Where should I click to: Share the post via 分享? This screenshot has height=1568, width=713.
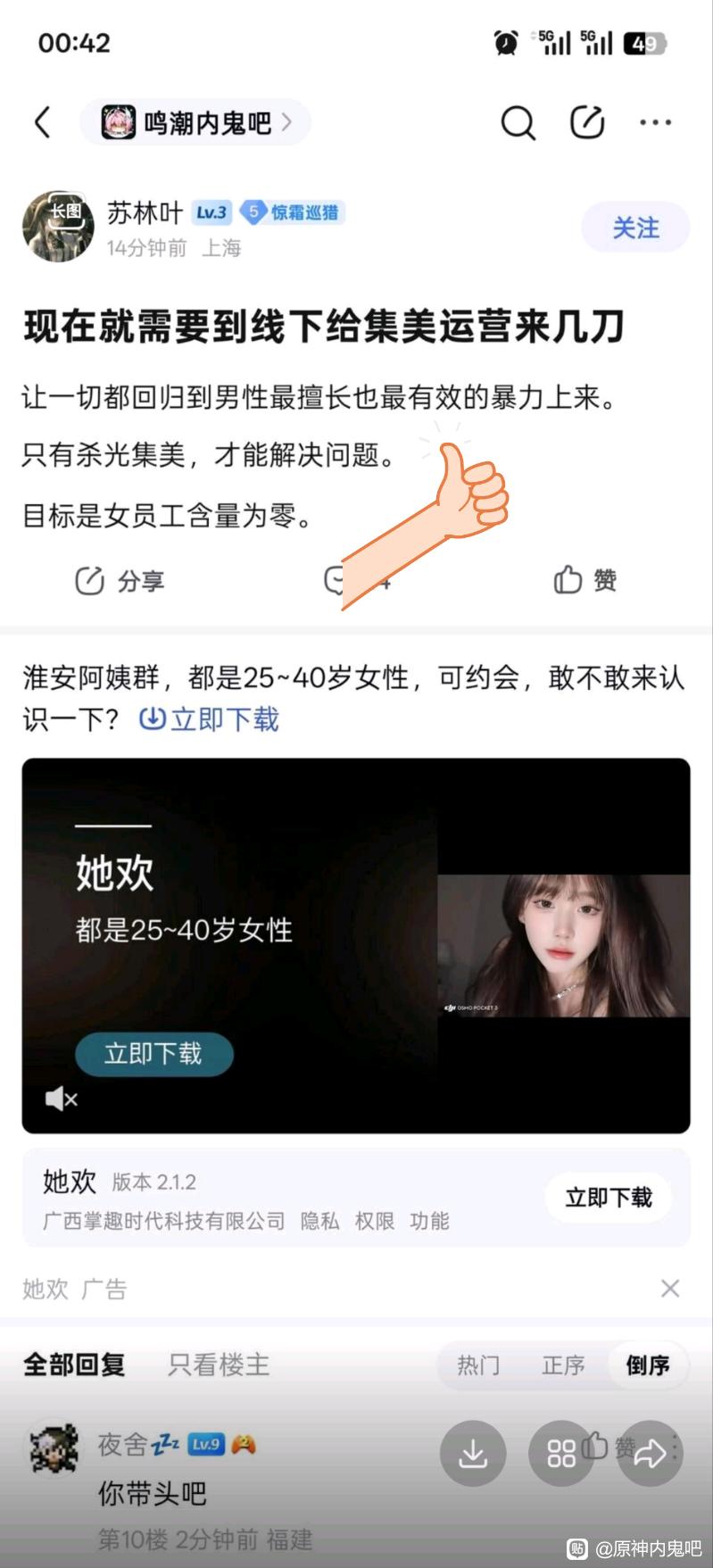120,581
